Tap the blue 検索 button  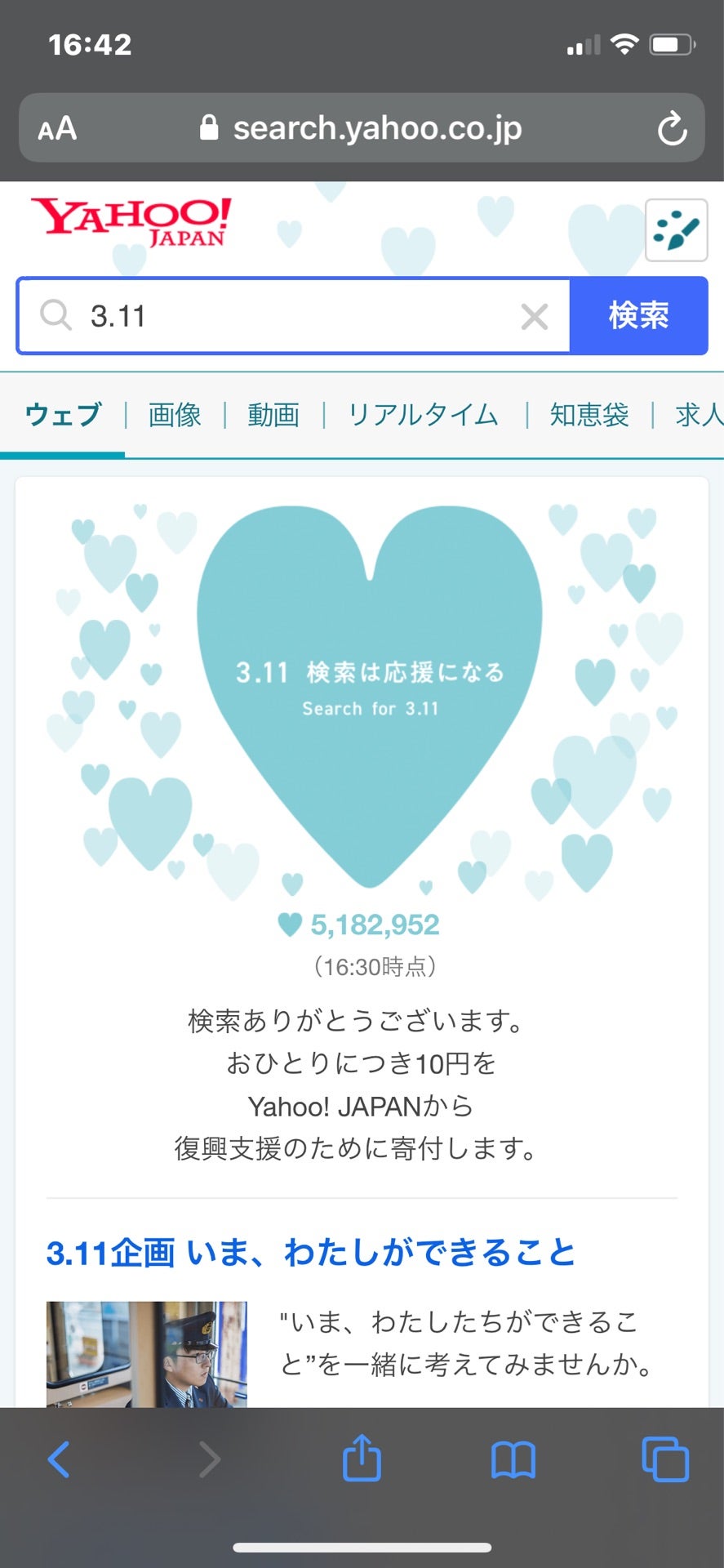pyautogui.click(x=638, y=316)
